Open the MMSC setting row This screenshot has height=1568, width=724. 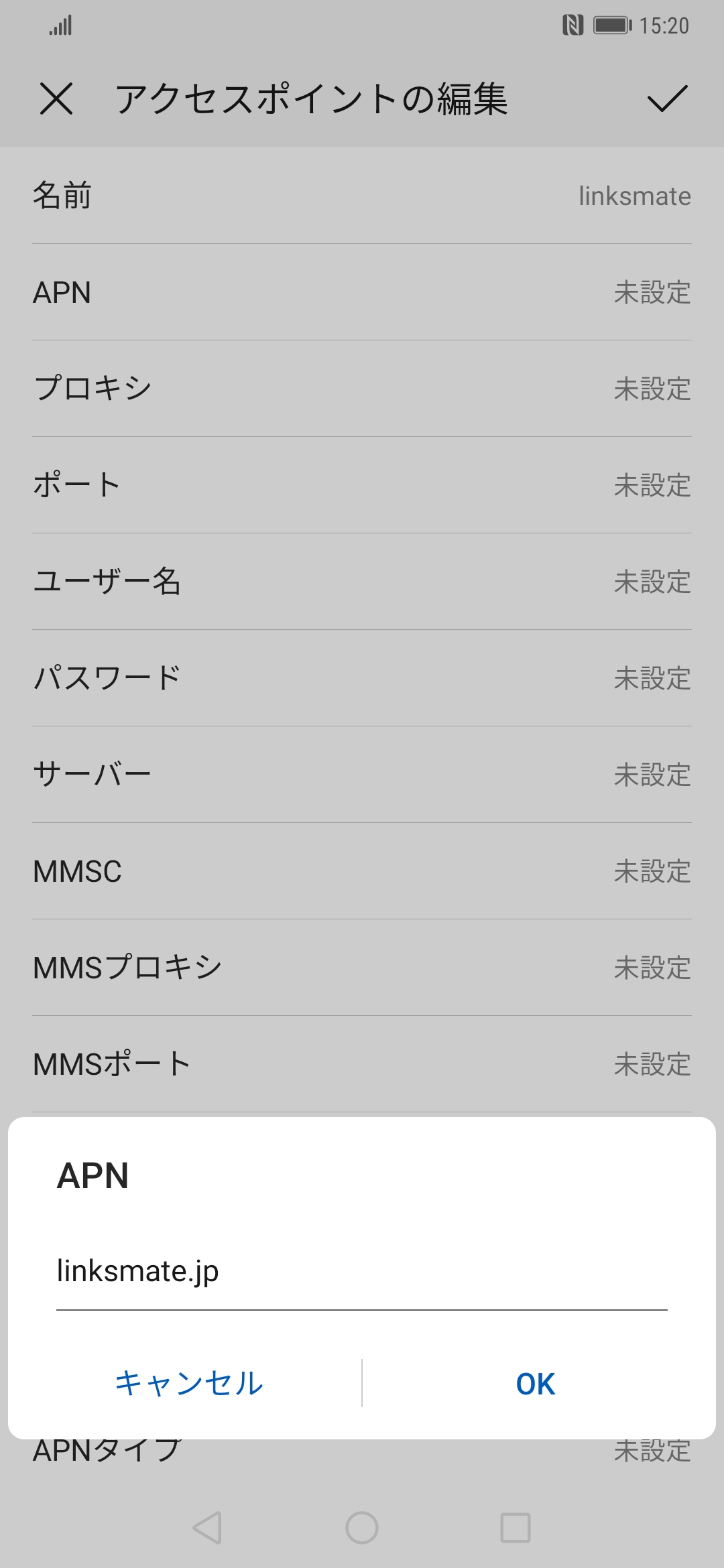click(362, 871)
